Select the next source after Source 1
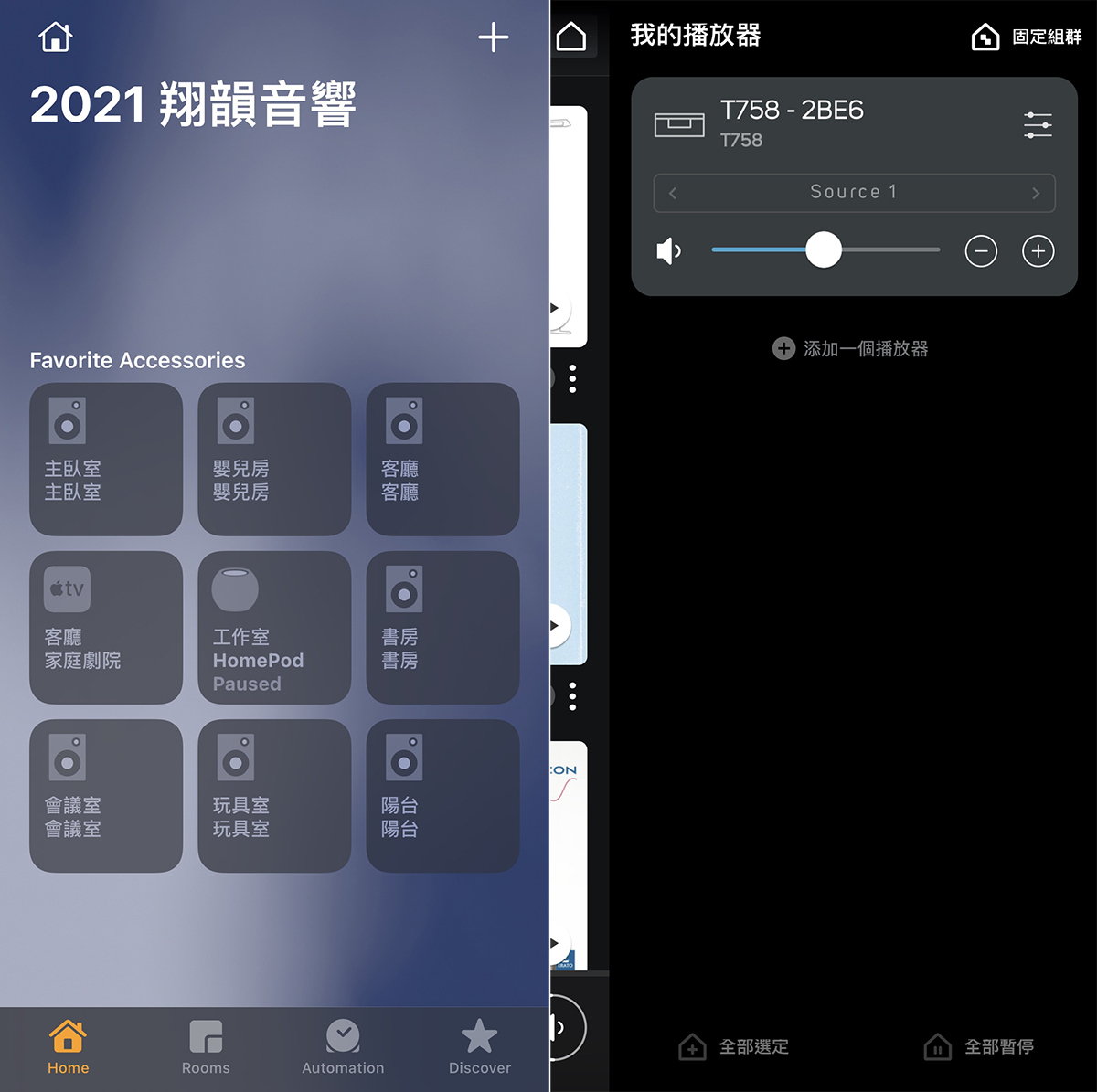 pos(1036,193)
